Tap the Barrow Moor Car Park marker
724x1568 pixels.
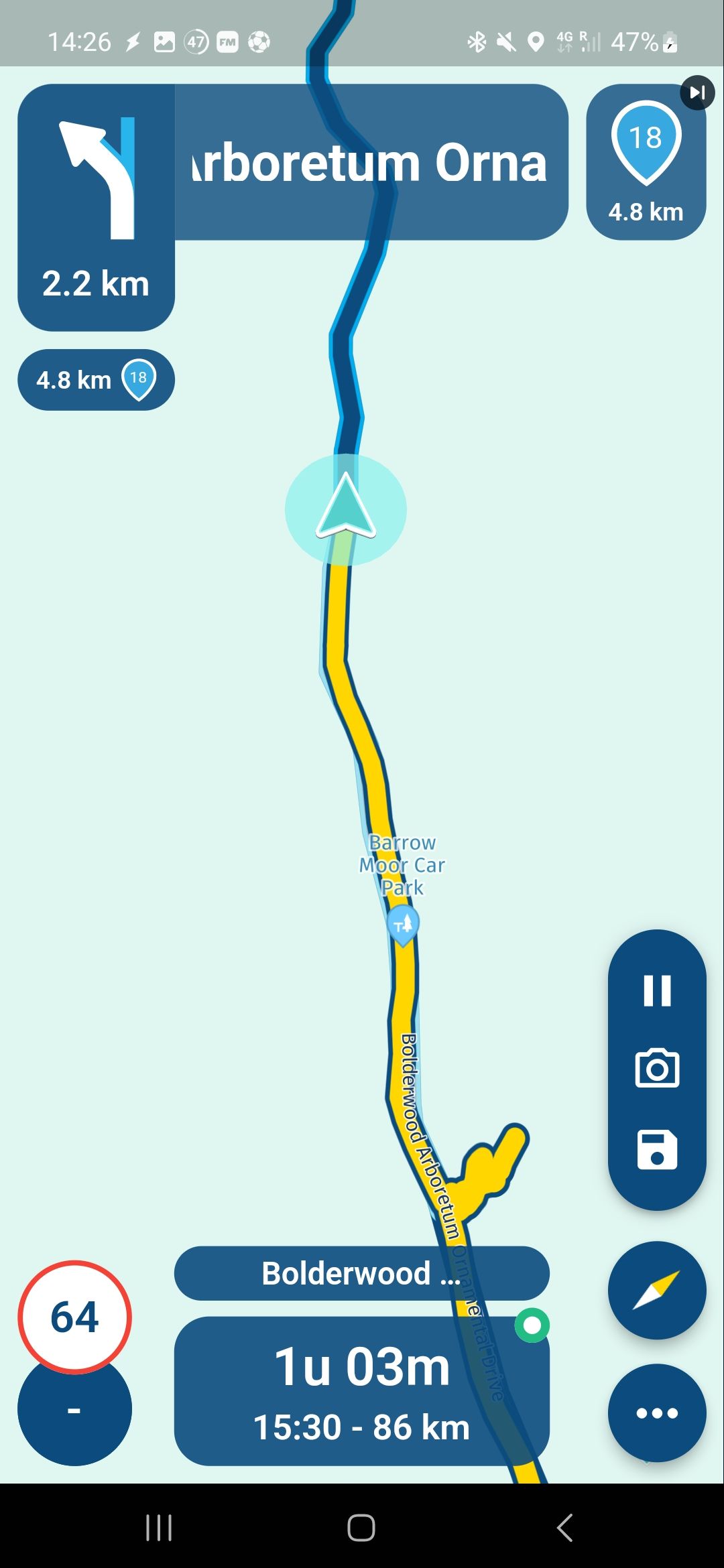403,925
